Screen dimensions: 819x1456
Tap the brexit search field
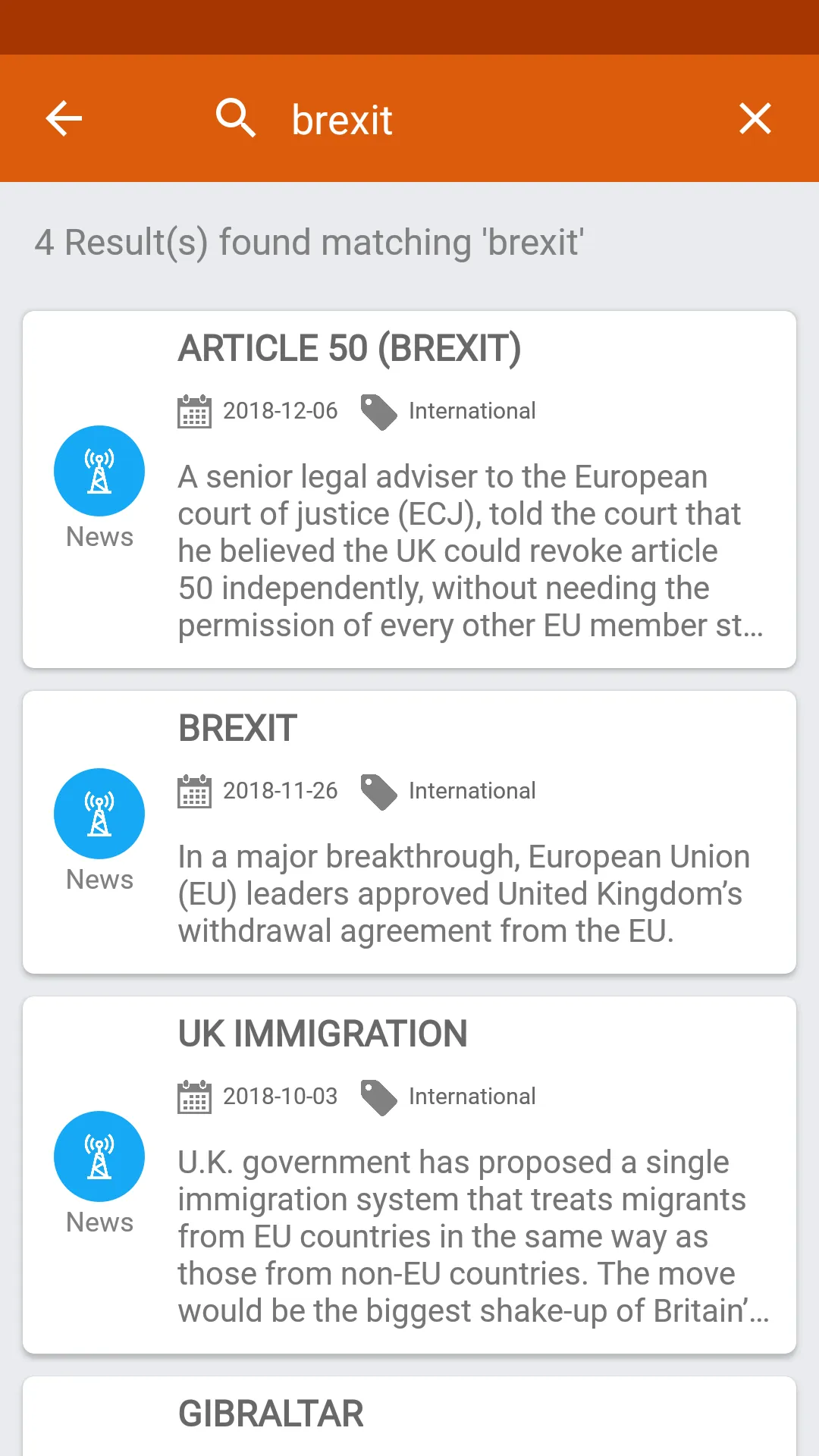[485, 120]
